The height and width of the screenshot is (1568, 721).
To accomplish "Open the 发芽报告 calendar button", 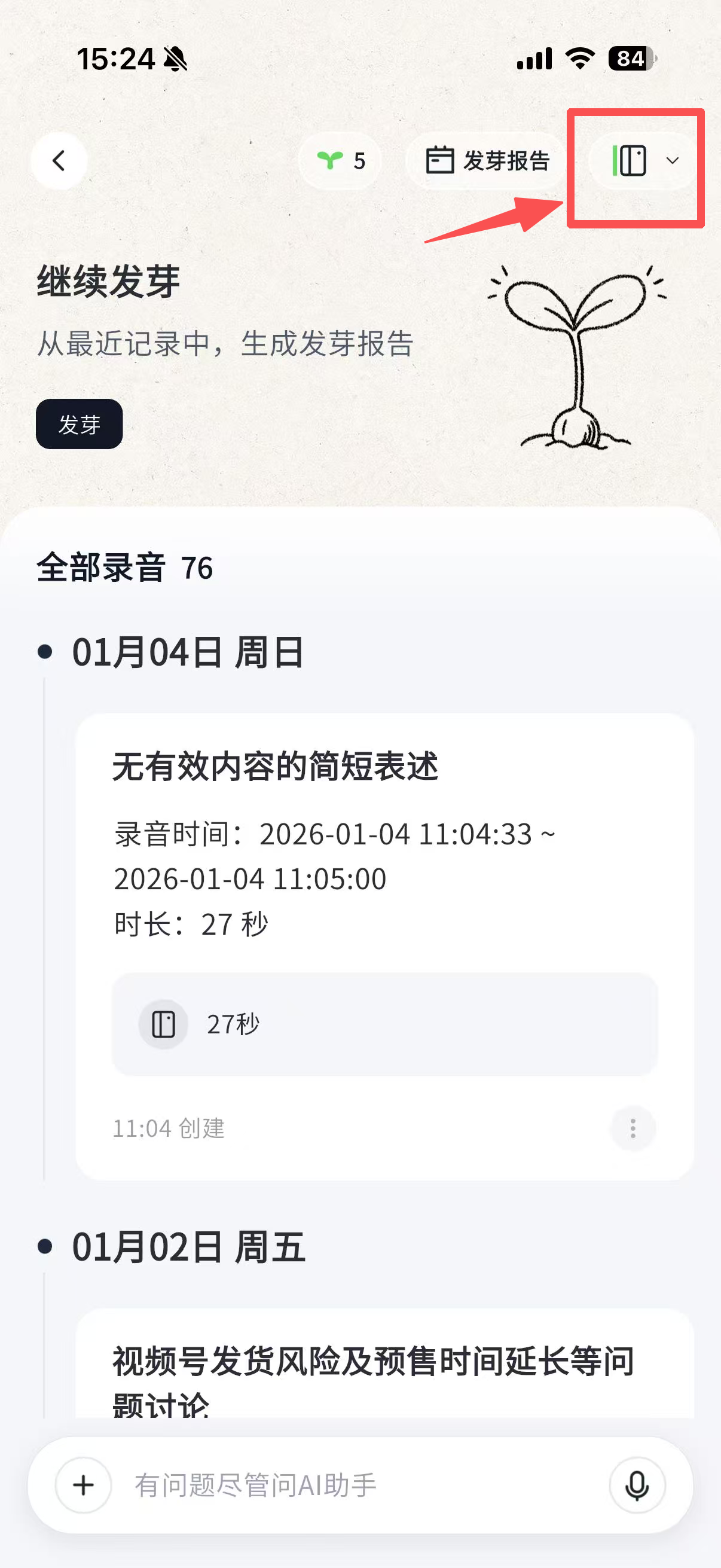I will pyautogui.click(x=487, y=161).
